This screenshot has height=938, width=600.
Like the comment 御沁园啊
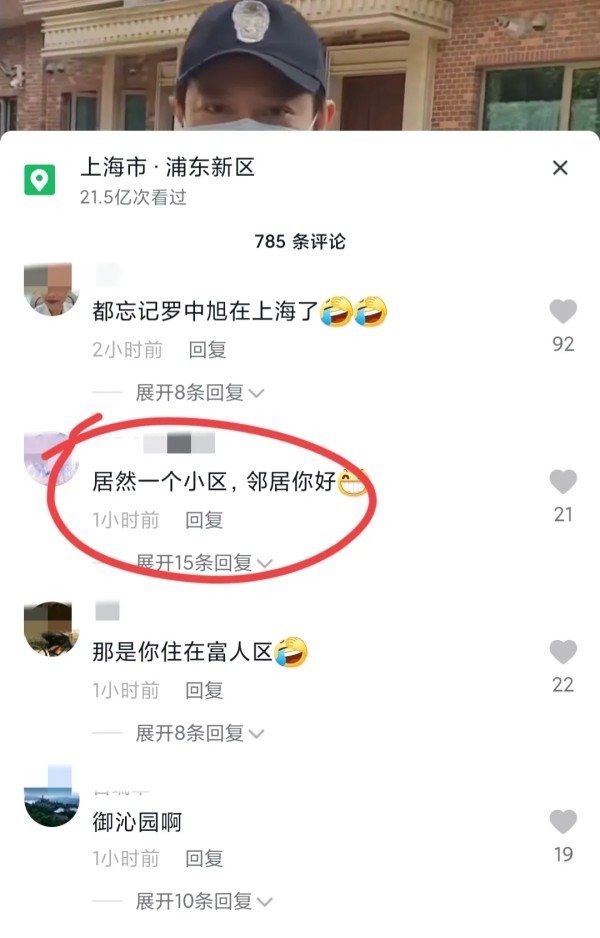click(563, 823)
